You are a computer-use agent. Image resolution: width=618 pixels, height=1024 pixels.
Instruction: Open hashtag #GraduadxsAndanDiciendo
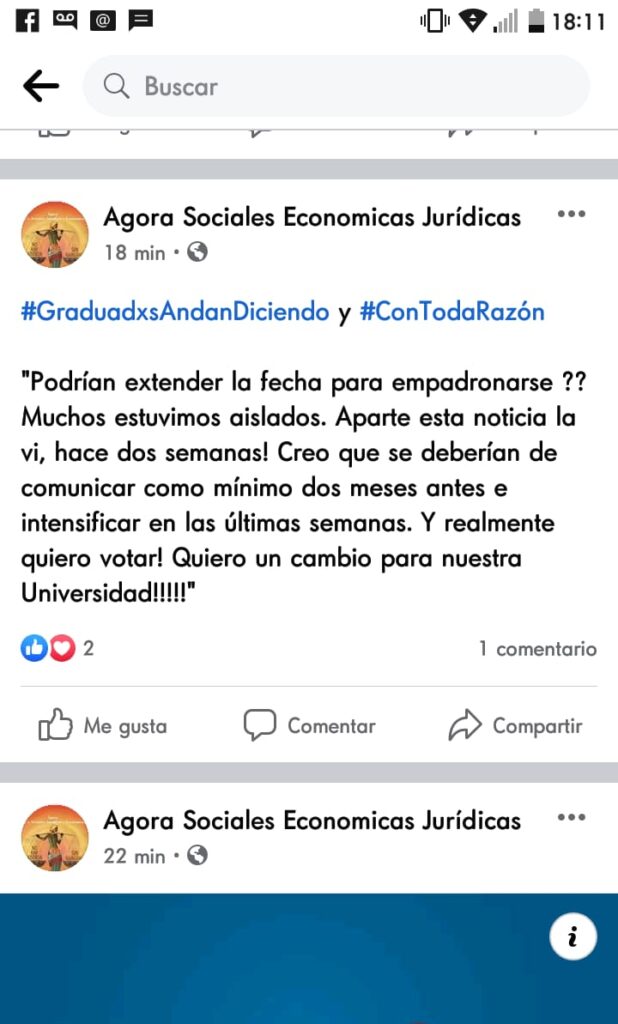point(175,312)
